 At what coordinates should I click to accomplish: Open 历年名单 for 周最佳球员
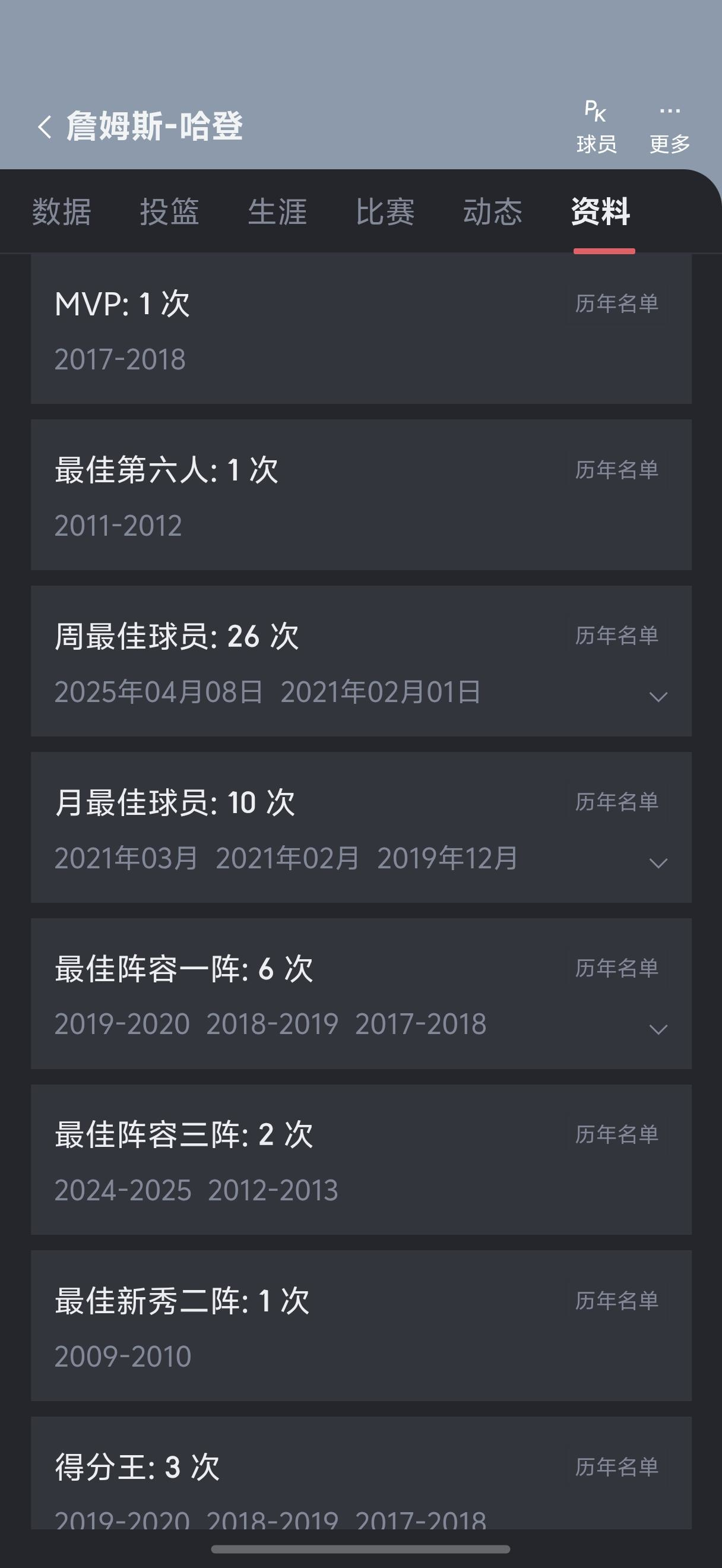617,636
